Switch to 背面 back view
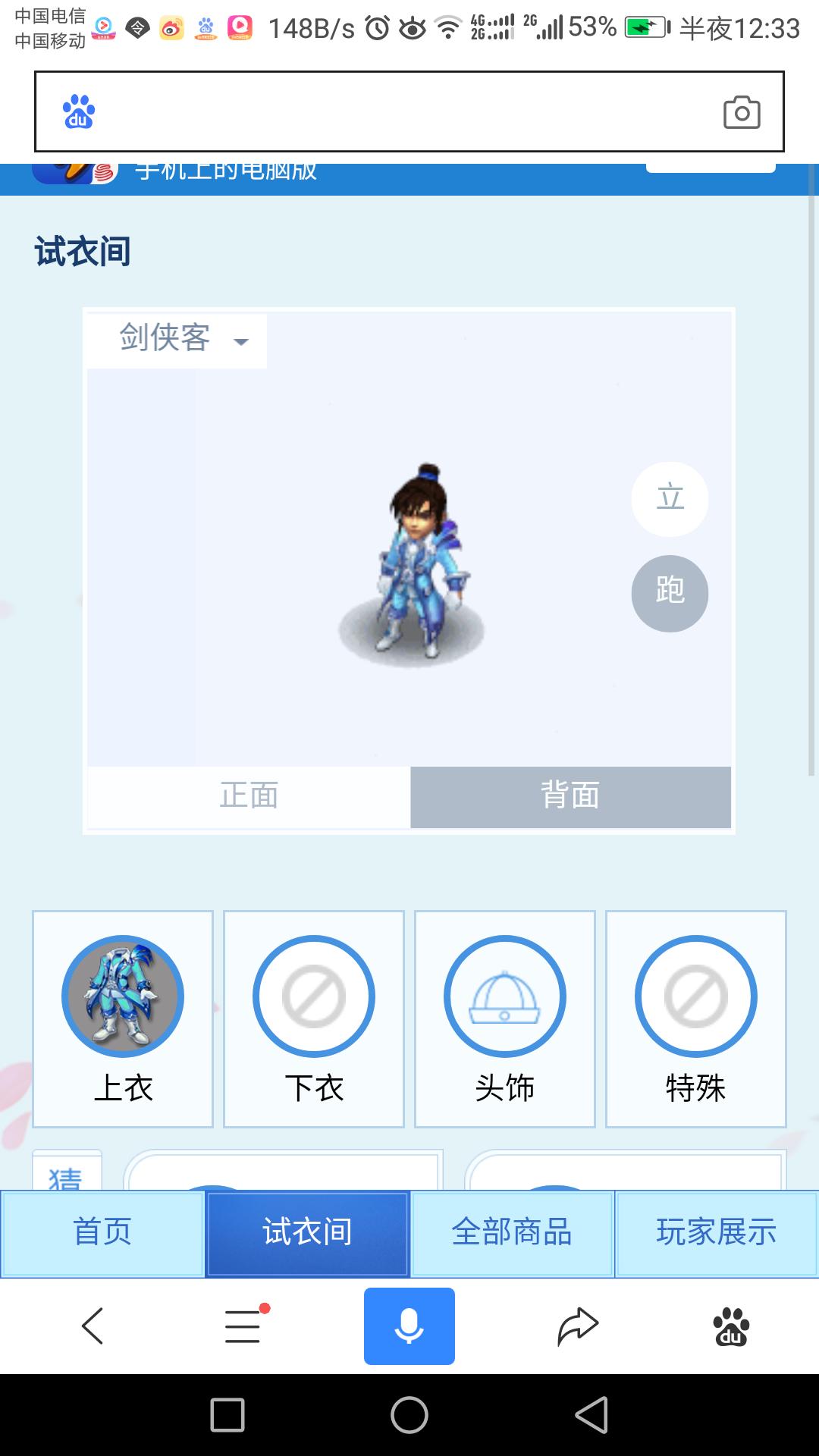The image size is (819, 1456). (570, 796)
